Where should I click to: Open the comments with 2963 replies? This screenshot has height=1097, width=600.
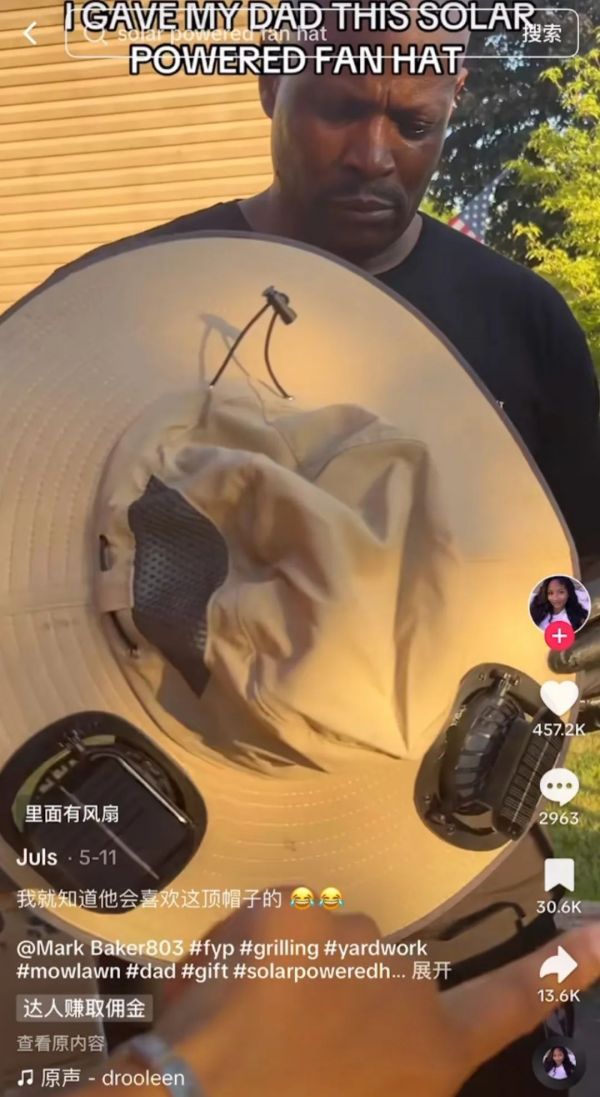558,788
